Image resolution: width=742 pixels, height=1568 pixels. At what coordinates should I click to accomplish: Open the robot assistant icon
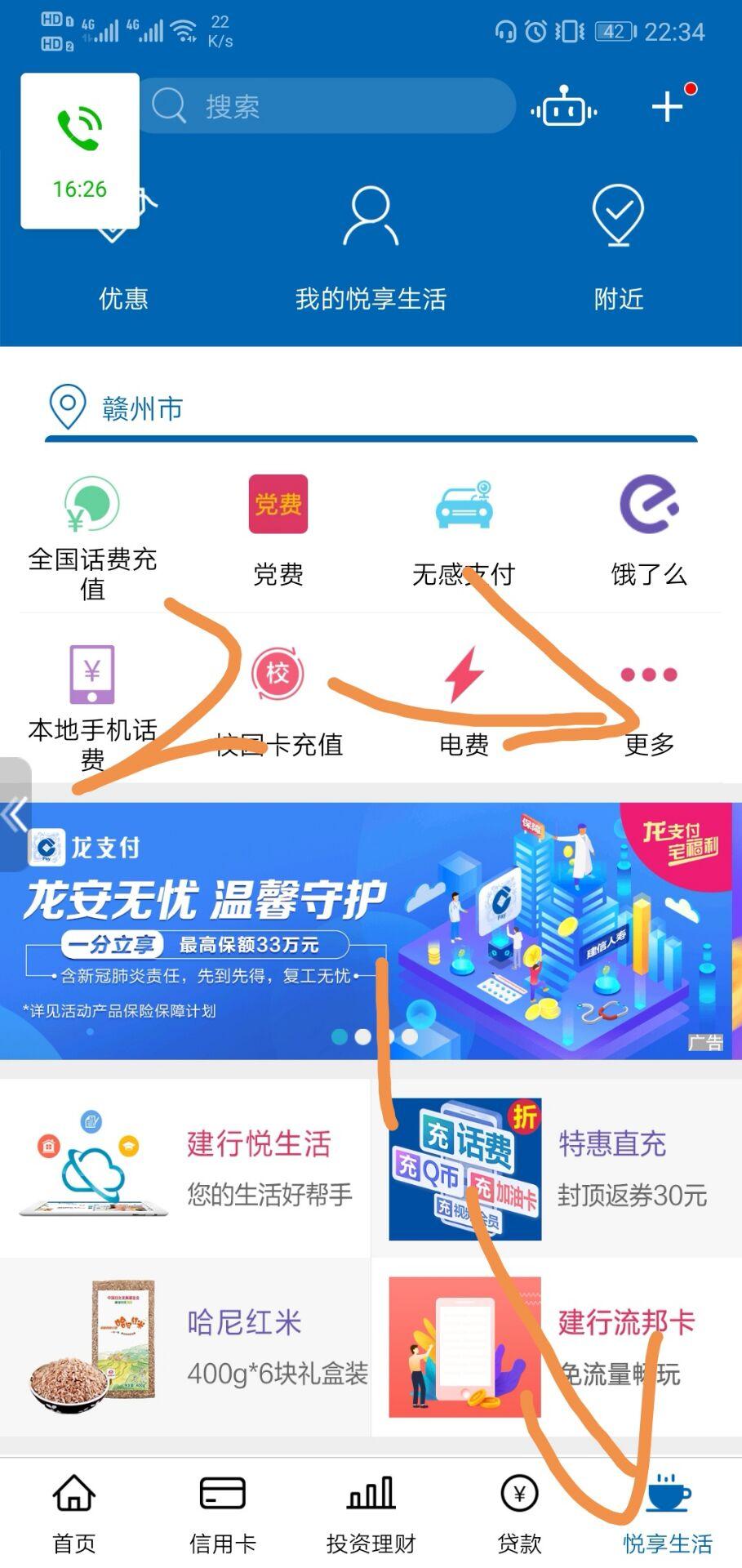point(564,106)
